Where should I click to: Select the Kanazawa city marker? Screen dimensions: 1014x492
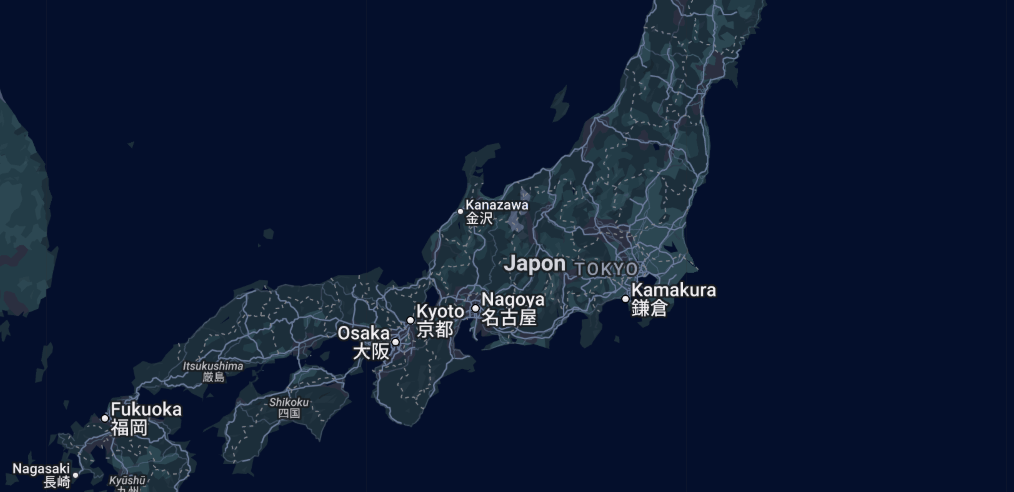pyautogui.click(x=461, y=211)
